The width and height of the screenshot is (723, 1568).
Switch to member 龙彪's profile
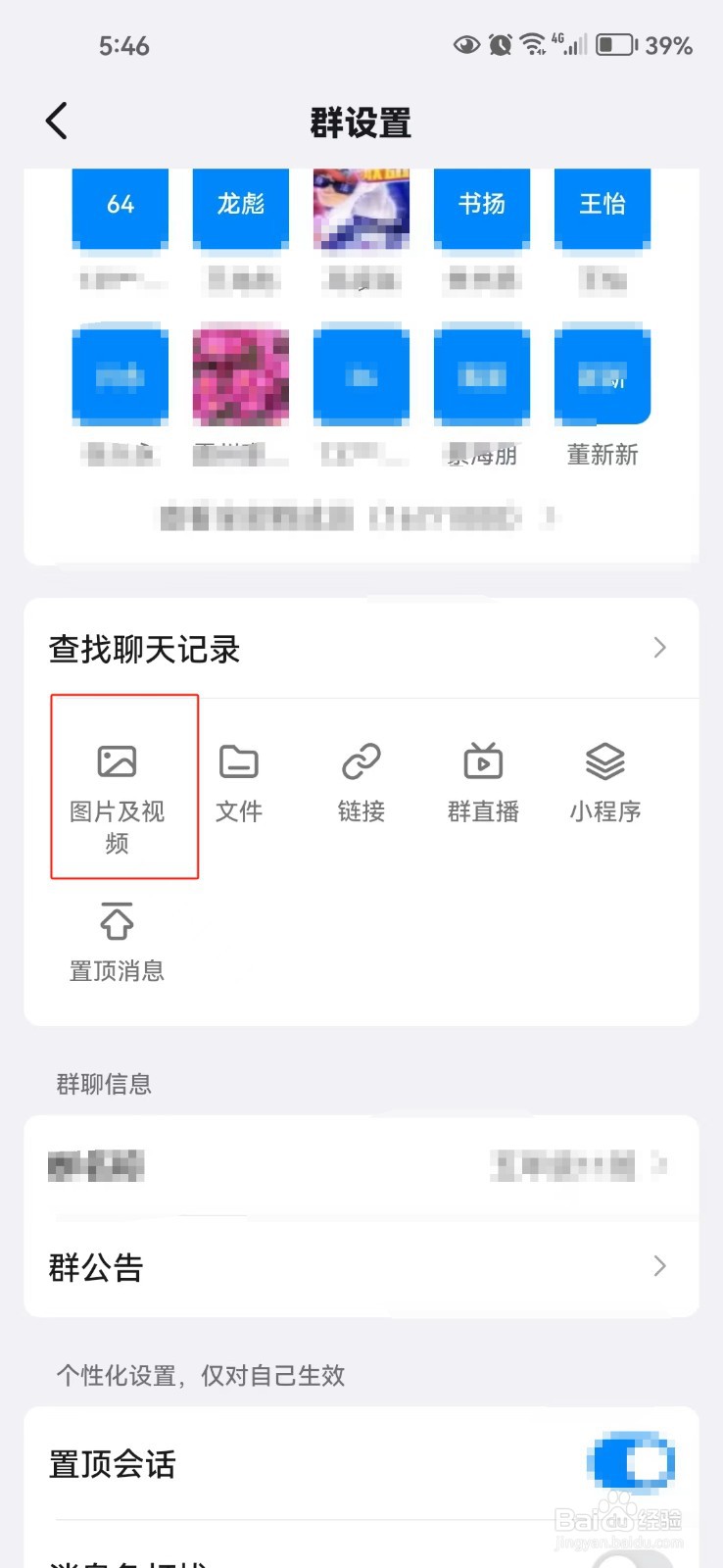point(240,206)
